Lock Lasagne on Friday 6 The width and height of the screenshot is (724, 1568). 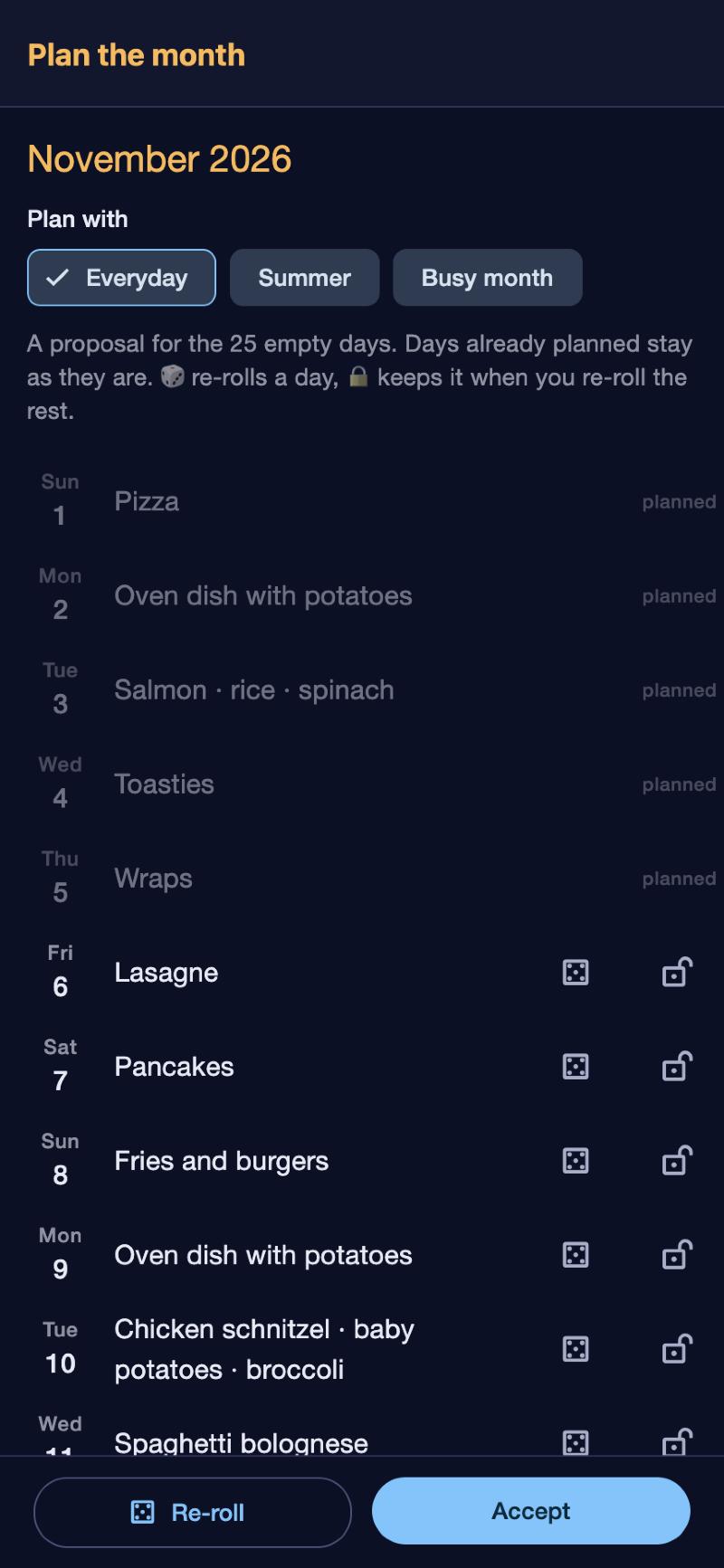point(677,973)
